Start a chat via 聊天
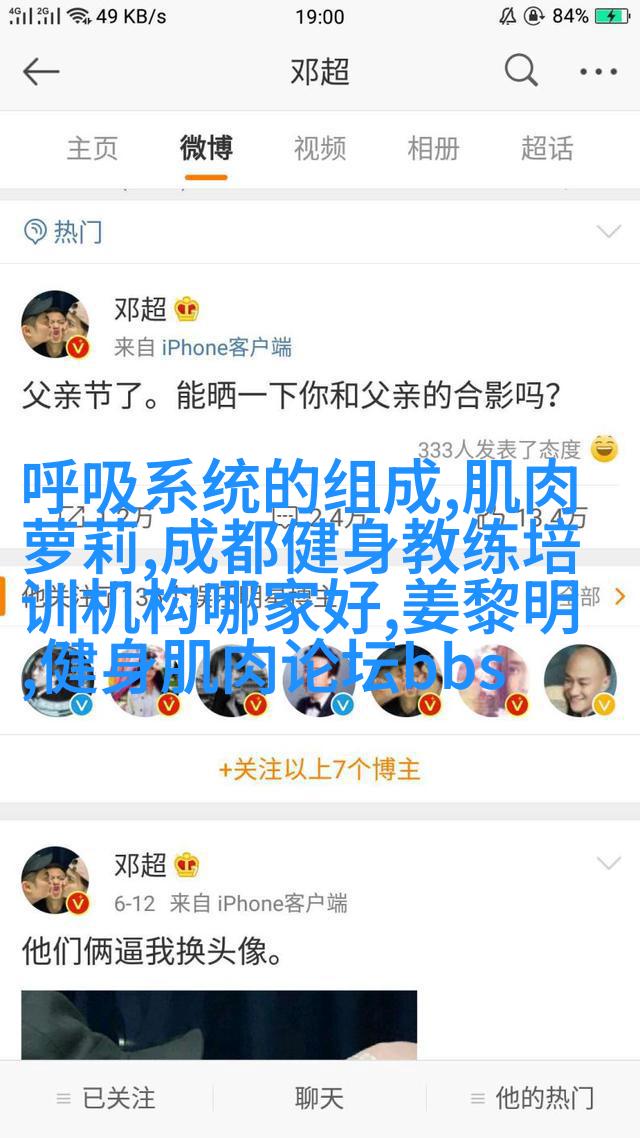This screenshot has width=640, height=1138. coord(320,1098)
